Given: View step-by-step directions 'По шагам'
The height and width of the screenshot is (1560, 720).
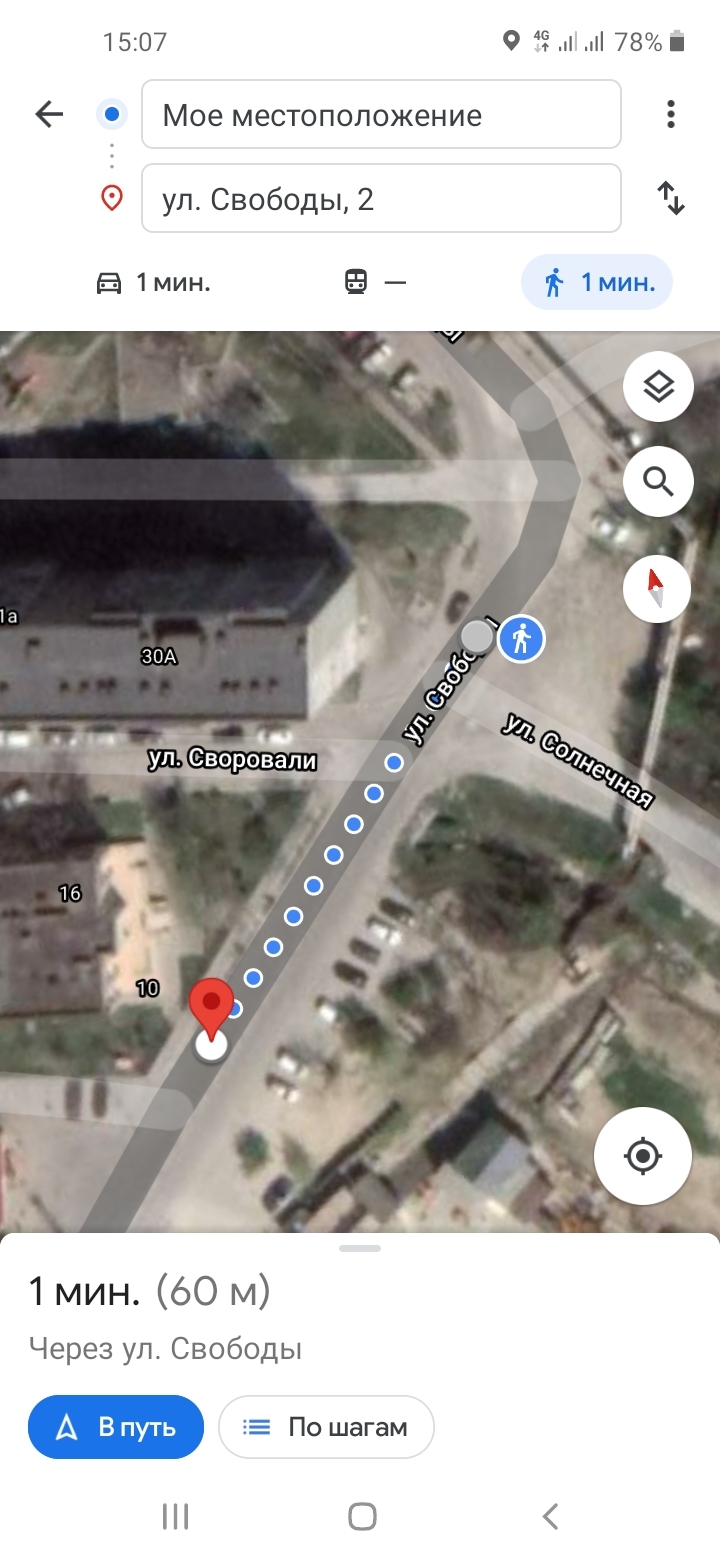Looking at the screenshot, I should [x=326, y=1427].
